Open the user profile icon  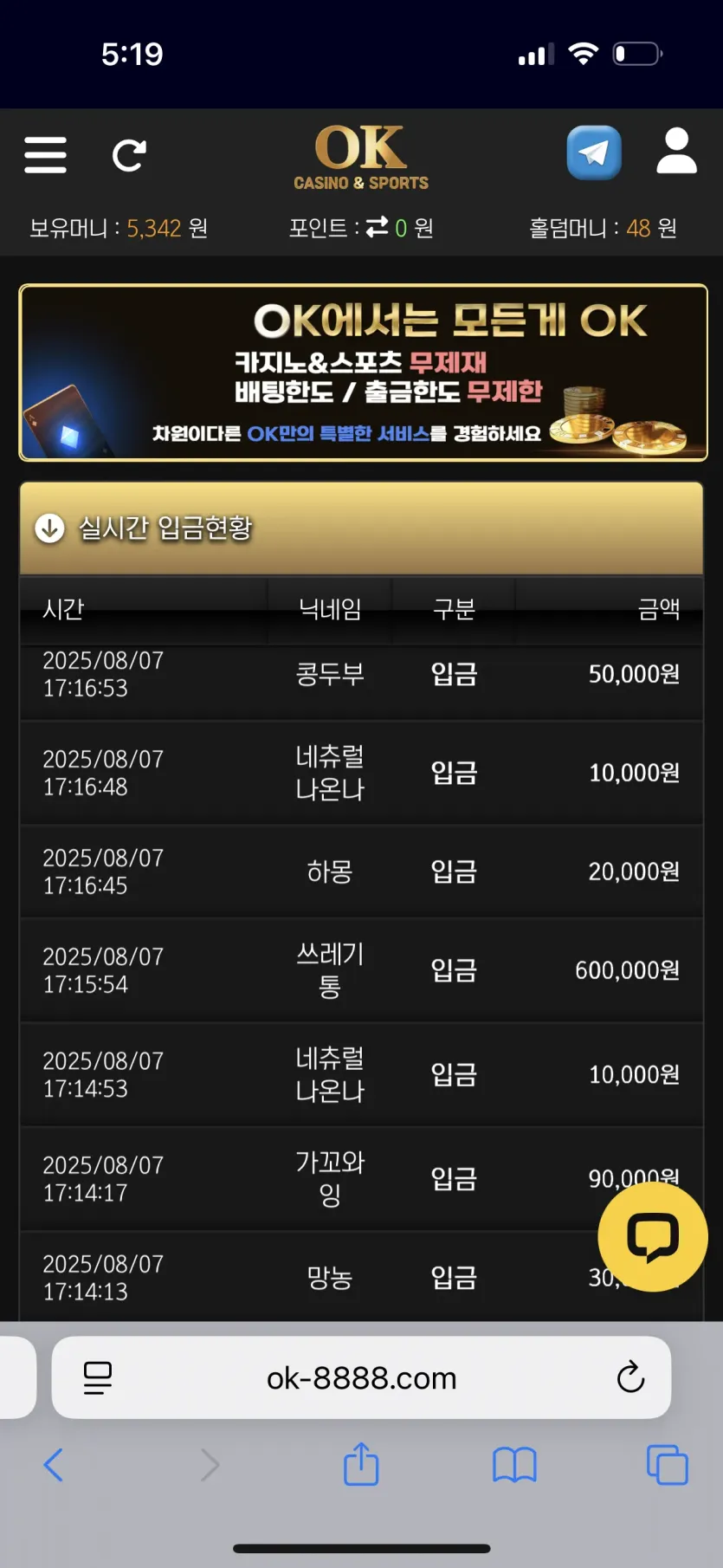click(676, 152)
